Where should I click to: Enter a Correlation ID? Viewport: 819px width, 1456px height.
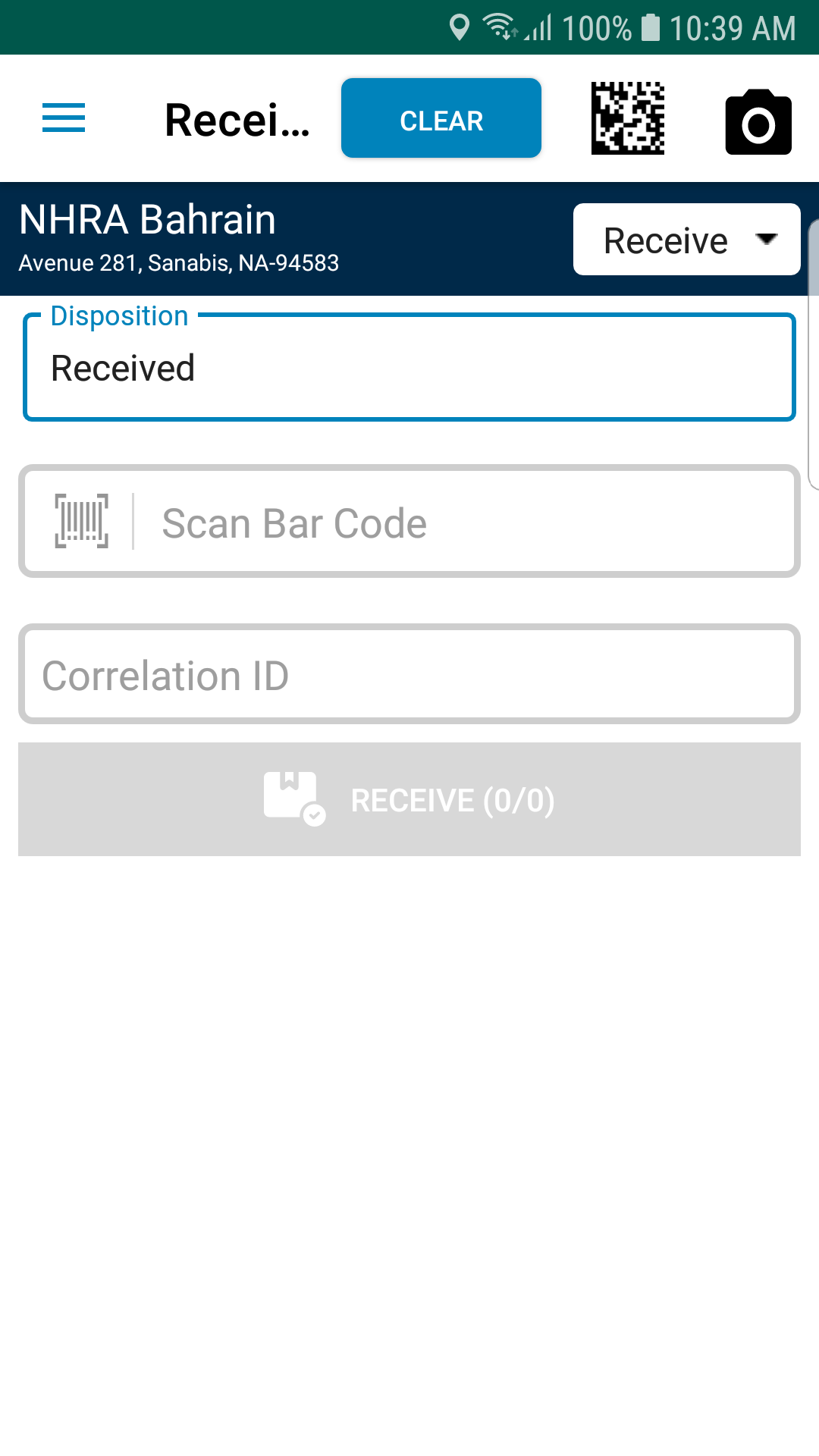[x=409, y=674]
